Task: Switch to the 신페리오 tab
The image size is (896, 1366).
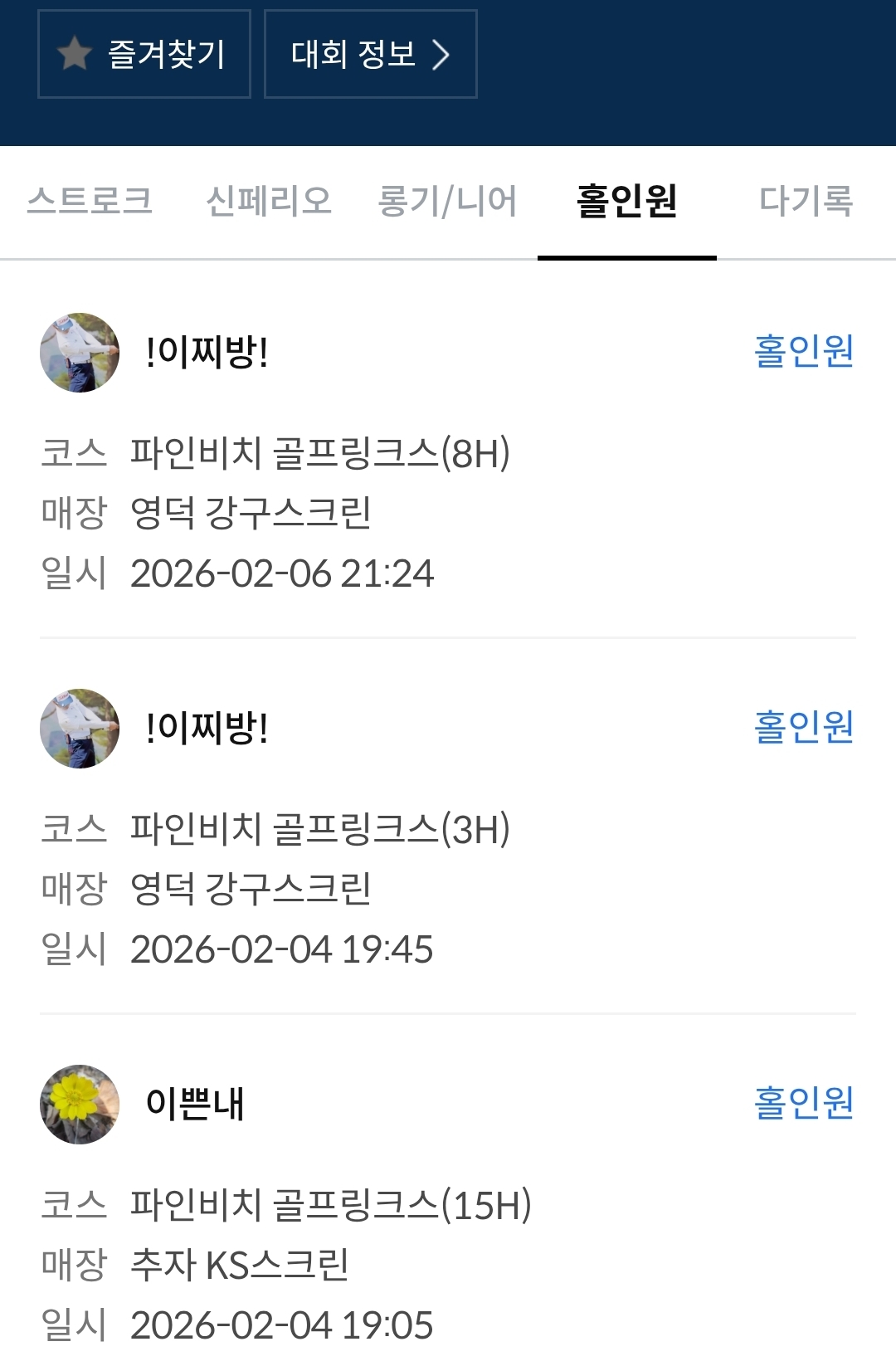Action: [x=269, y=202]
